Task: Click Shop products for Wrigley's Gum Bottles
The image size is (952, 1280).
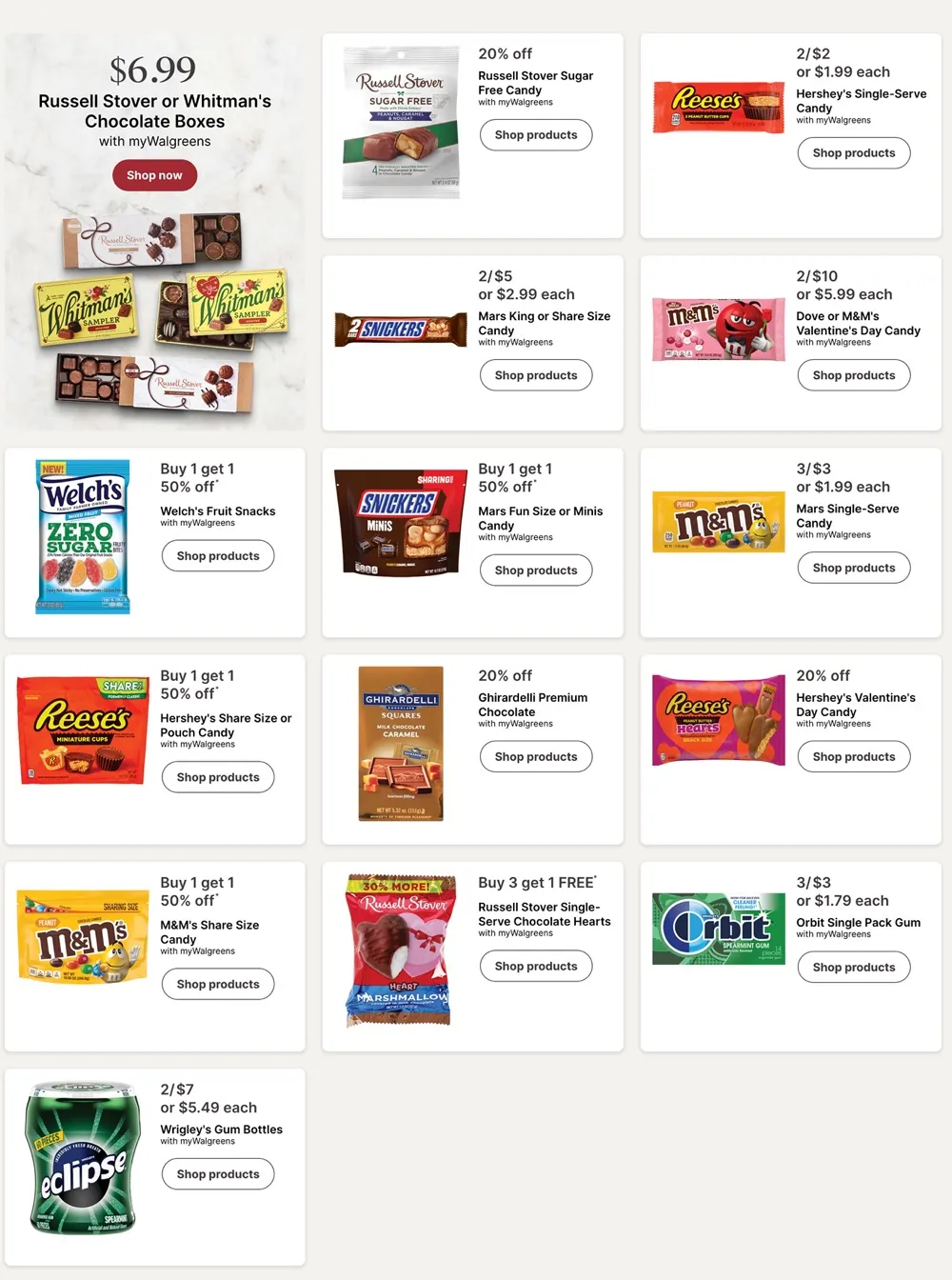Action: [218, 1173]
